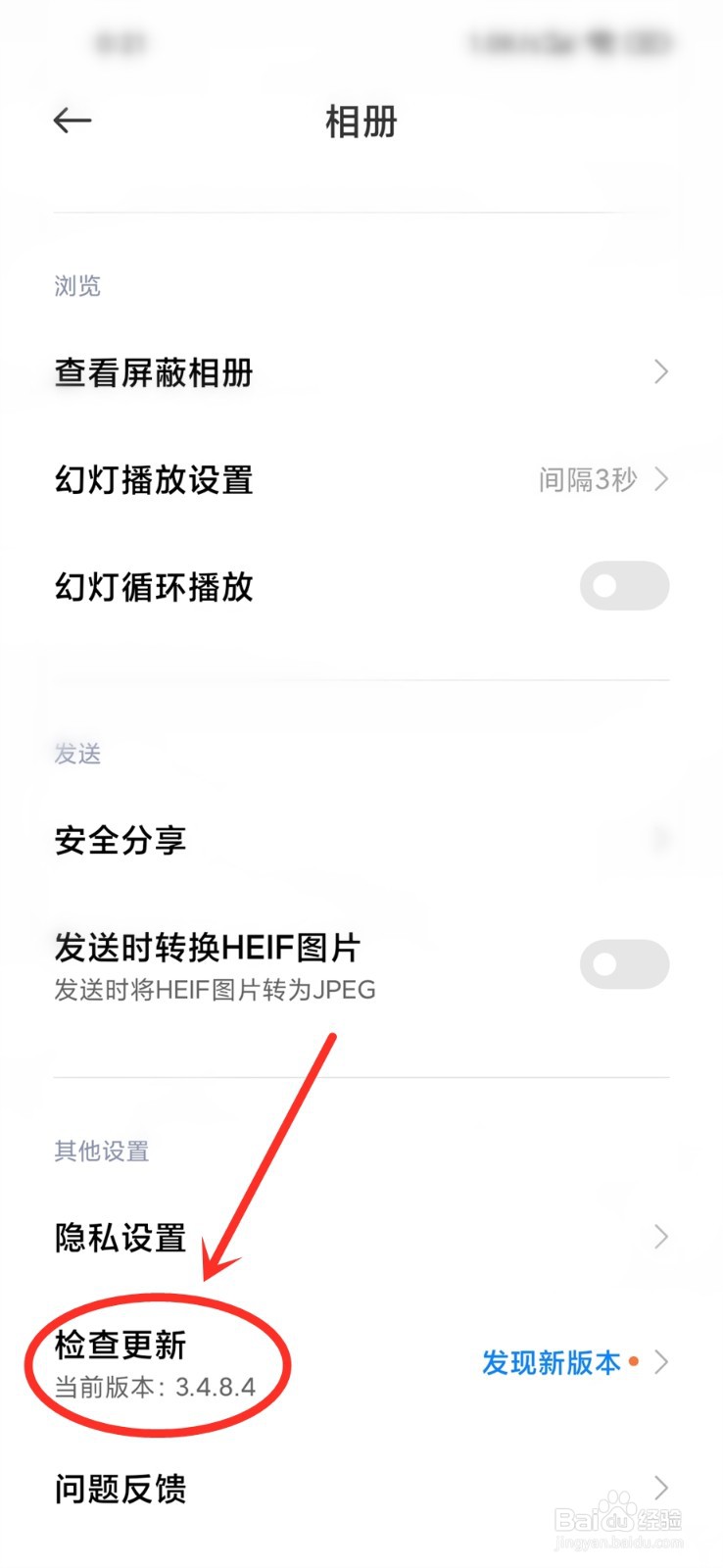Click the chevron beside 查看屏蔽相册
This screenshot has height=1568, width=723.
coord(660,372)
